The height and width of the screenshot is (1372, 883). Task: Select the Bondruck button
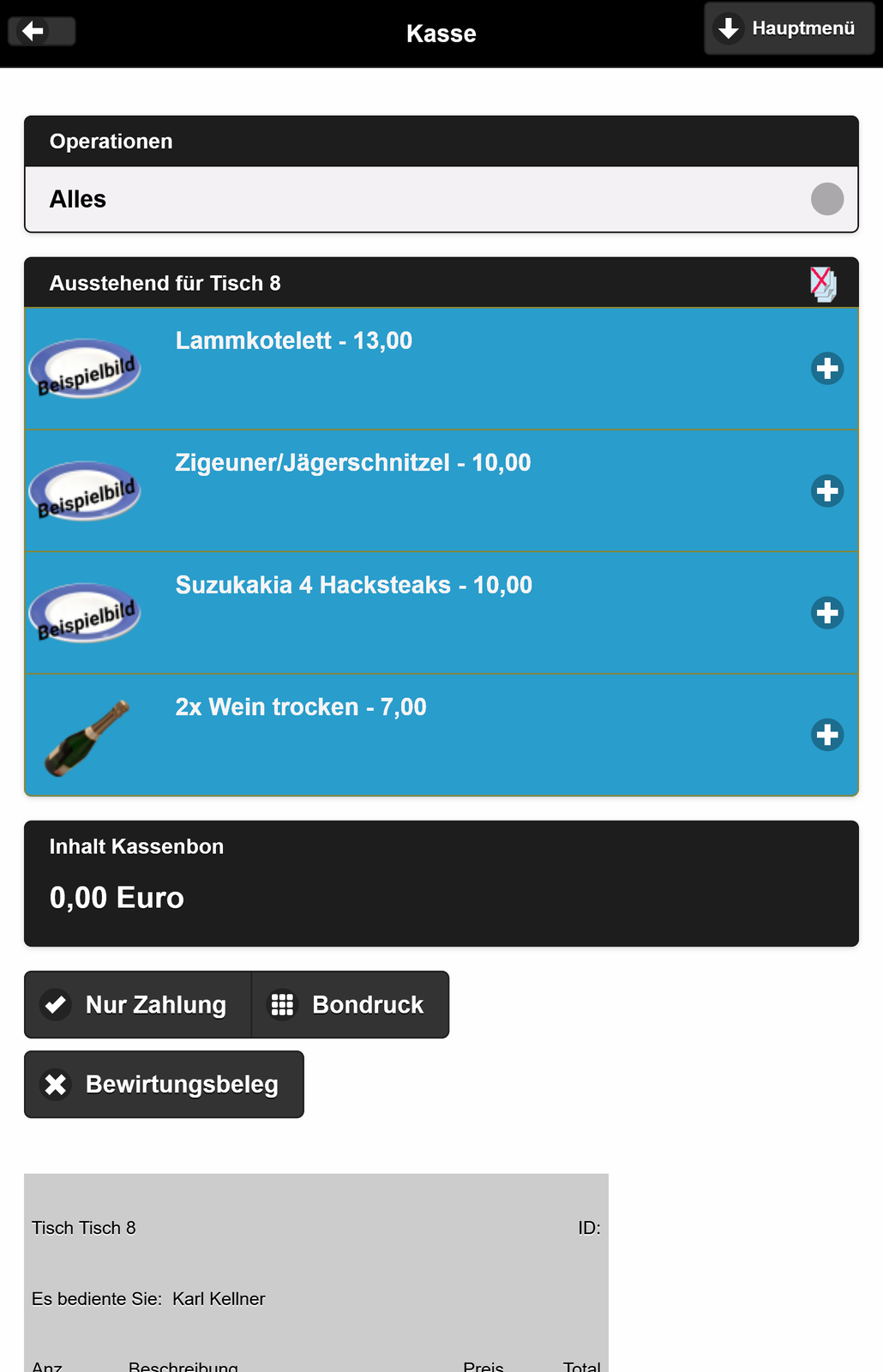[x=350, y=1004]
